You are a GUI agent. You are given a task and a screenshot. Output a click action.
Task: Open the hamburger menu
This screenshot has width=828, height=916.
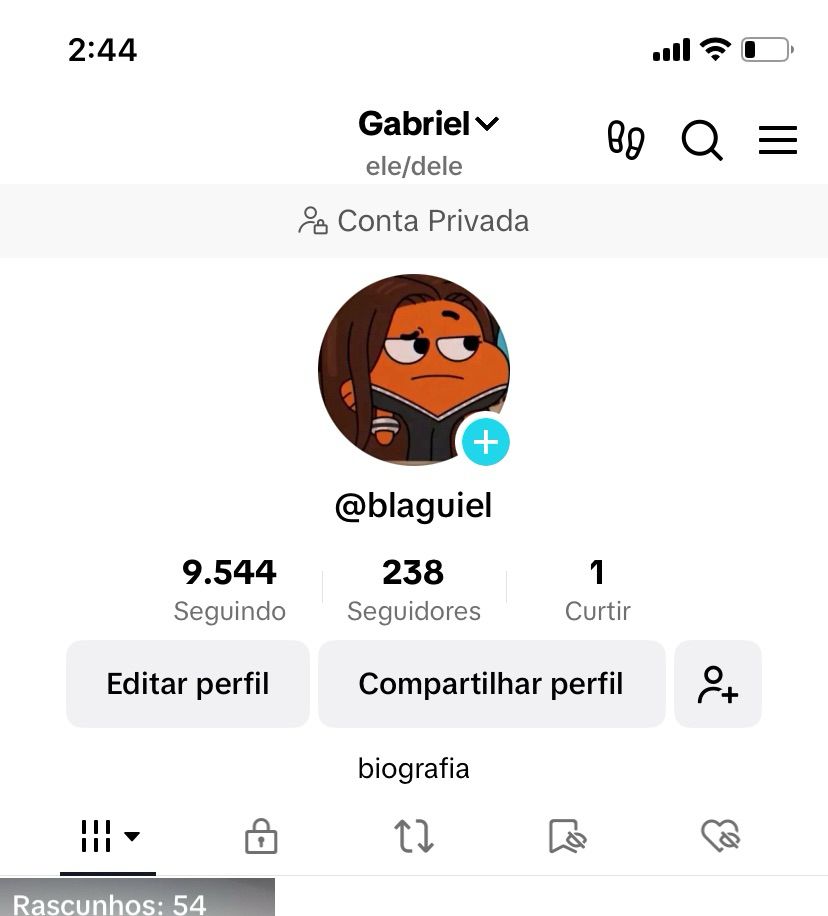(x=777, y=140)
